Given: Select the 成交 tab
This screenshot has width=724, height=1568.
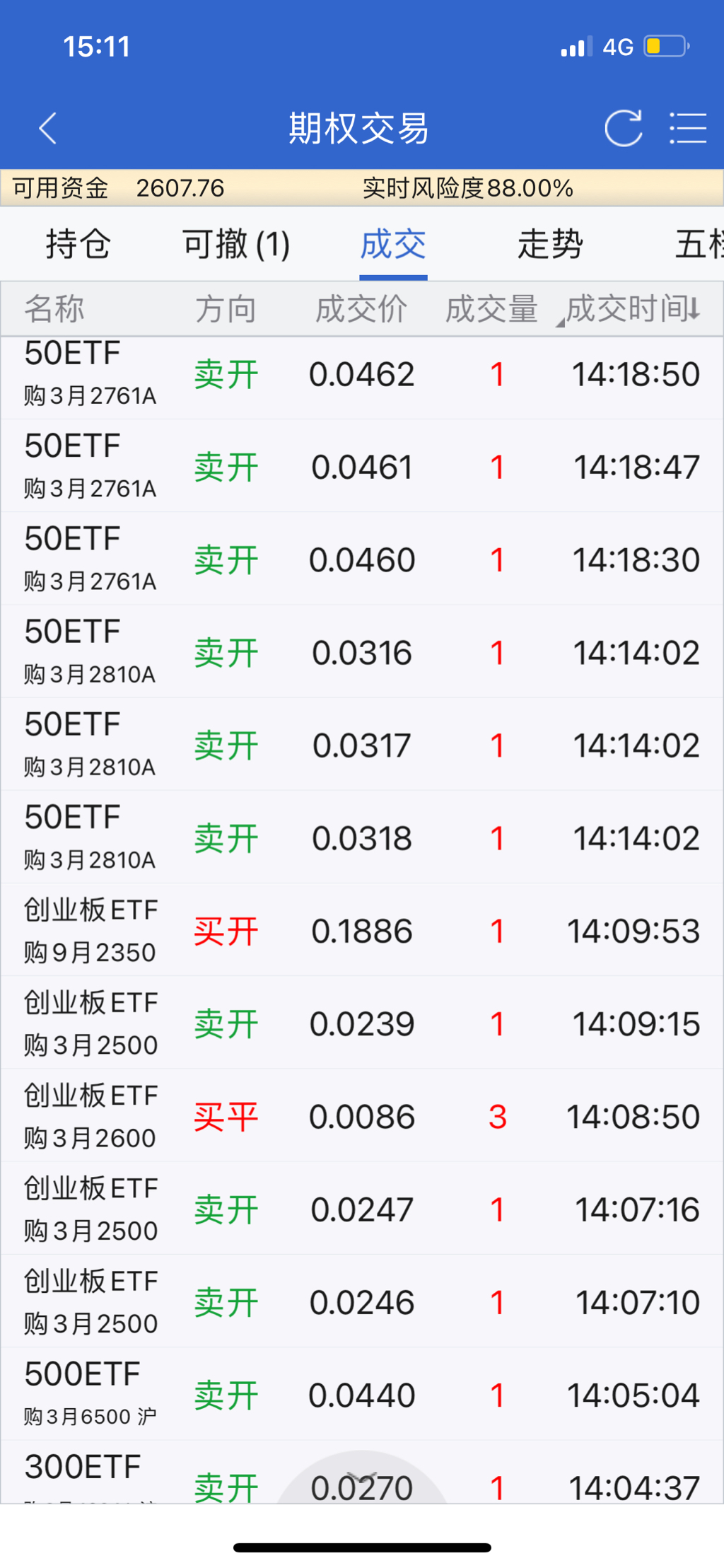Looking at the screenshot, I should click(x=393, y=245).
